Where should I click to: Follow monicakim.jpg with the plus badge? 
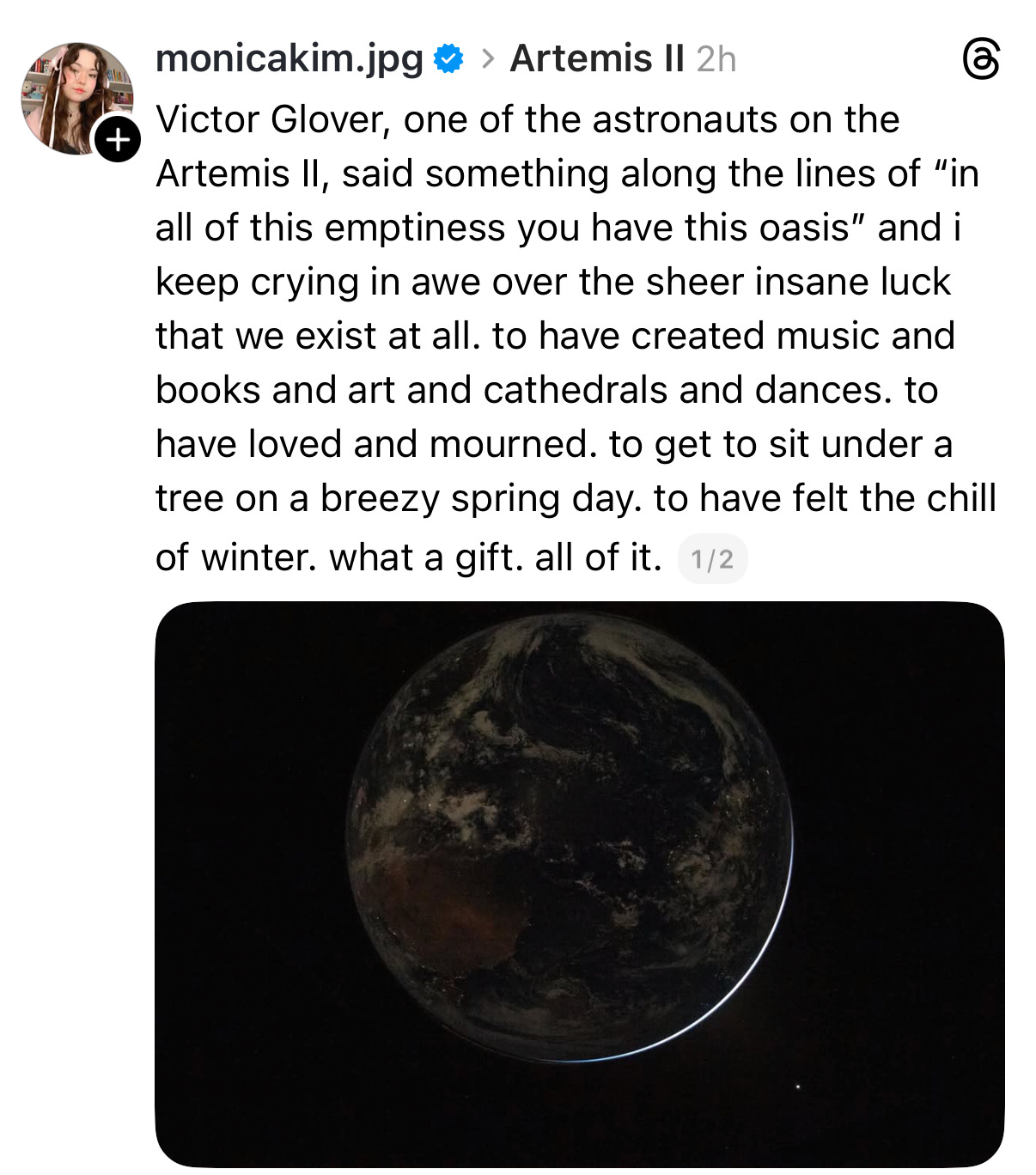[x=118, y=140]
